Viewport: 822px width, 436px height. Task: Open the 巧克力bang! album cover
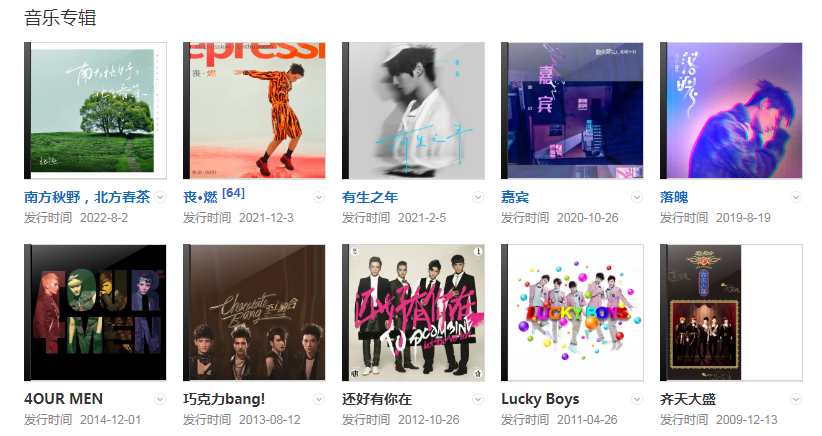(254, 312)
